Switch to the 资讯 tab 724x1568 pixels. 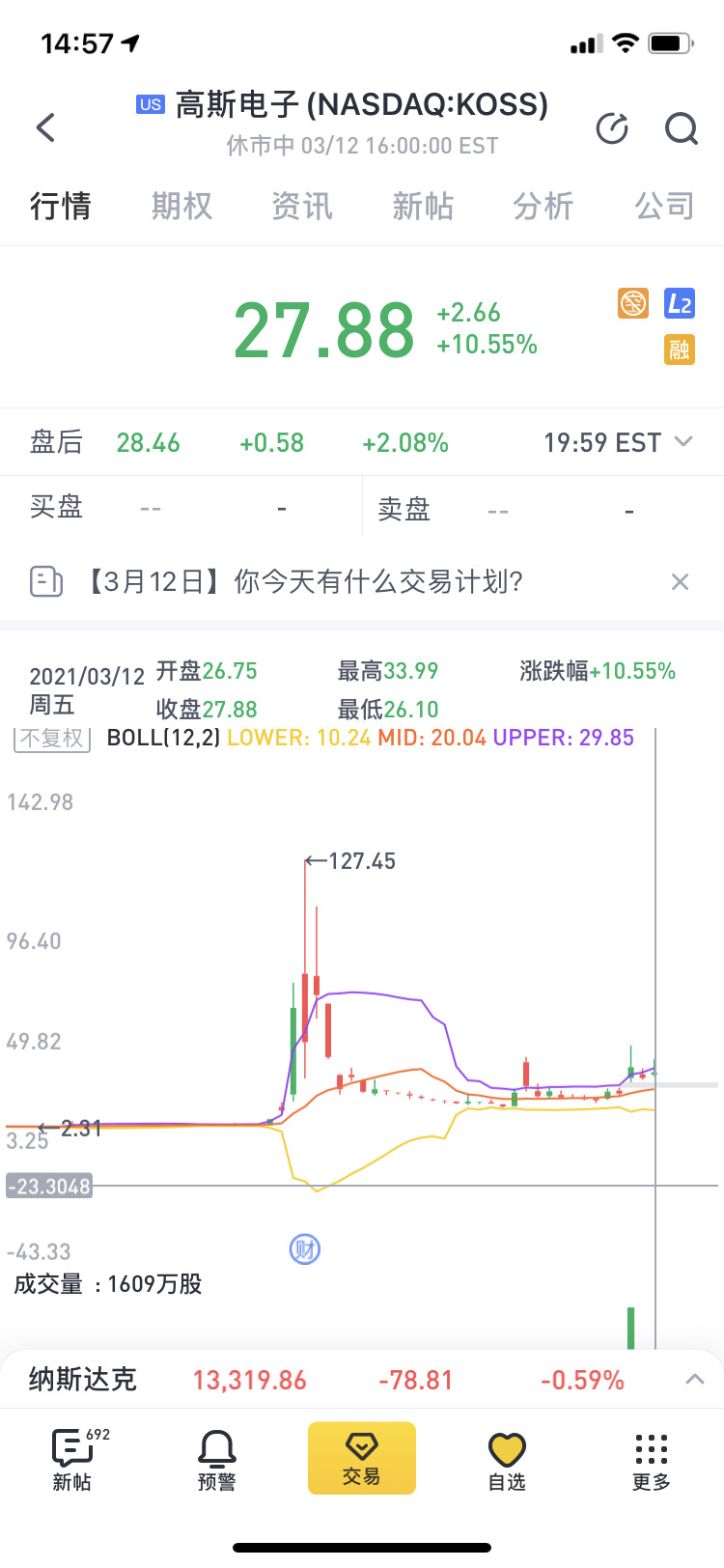[x=302, y=206]
